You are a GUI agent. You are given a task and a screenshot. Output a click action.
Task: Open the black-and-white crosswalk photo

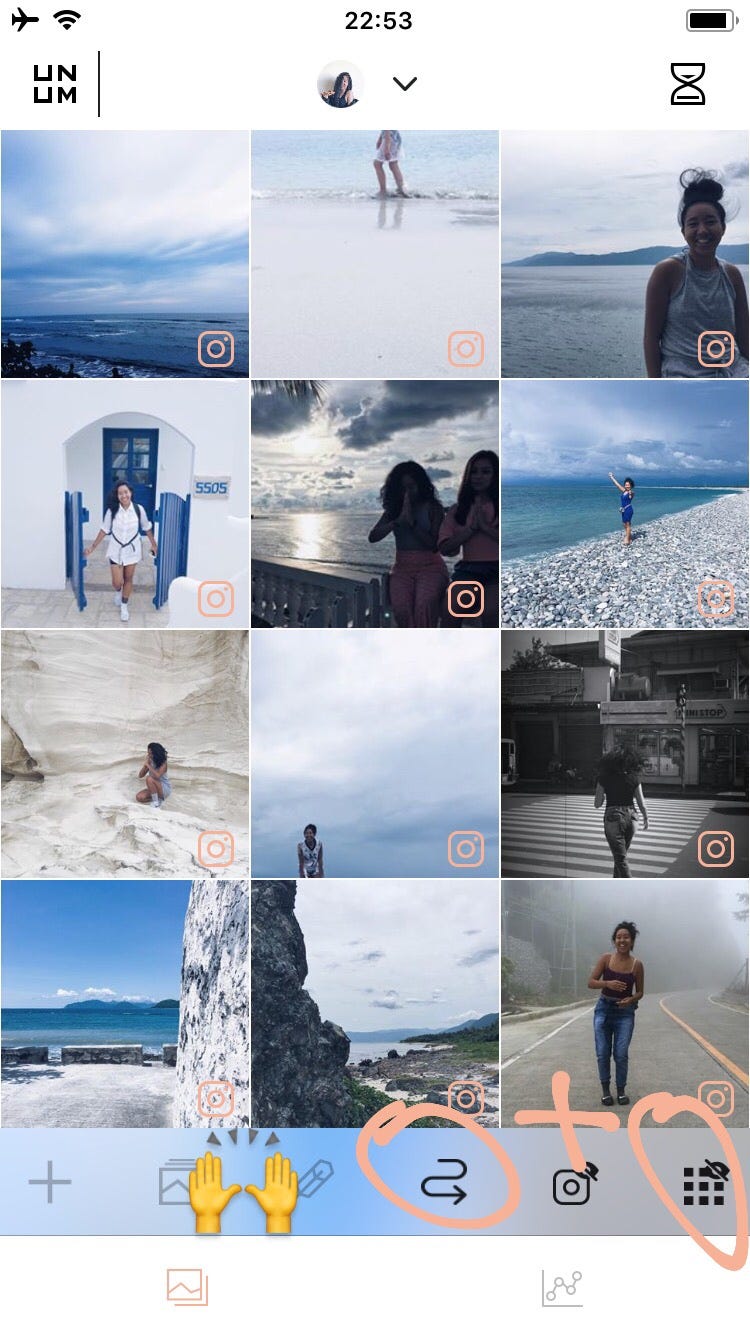(x=625, y=754)
